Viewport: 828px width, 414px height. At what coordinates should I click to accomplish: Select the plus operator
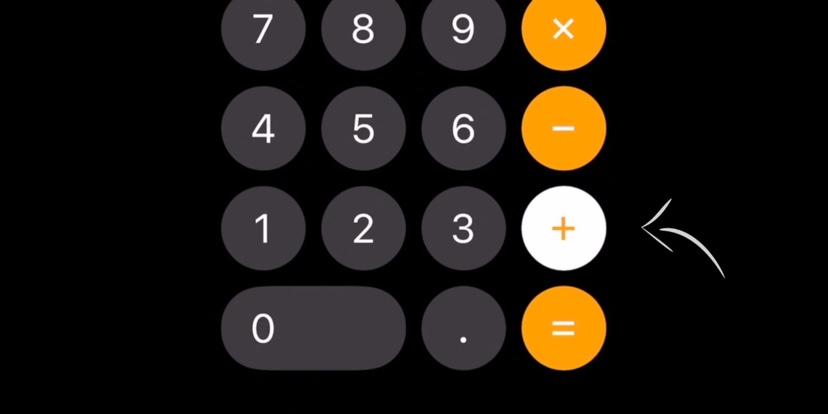563,229
